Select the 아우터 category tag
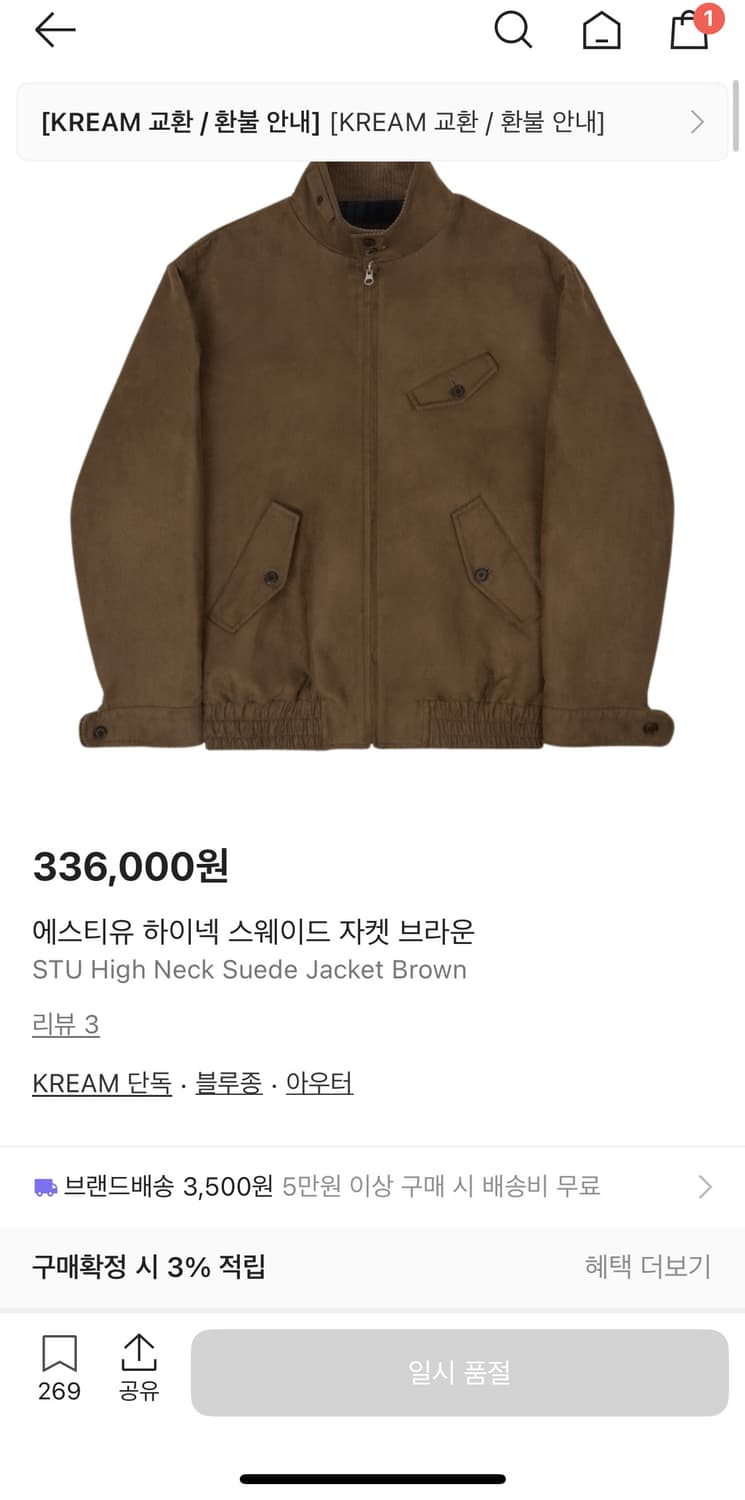 (x=319, y=1083)
